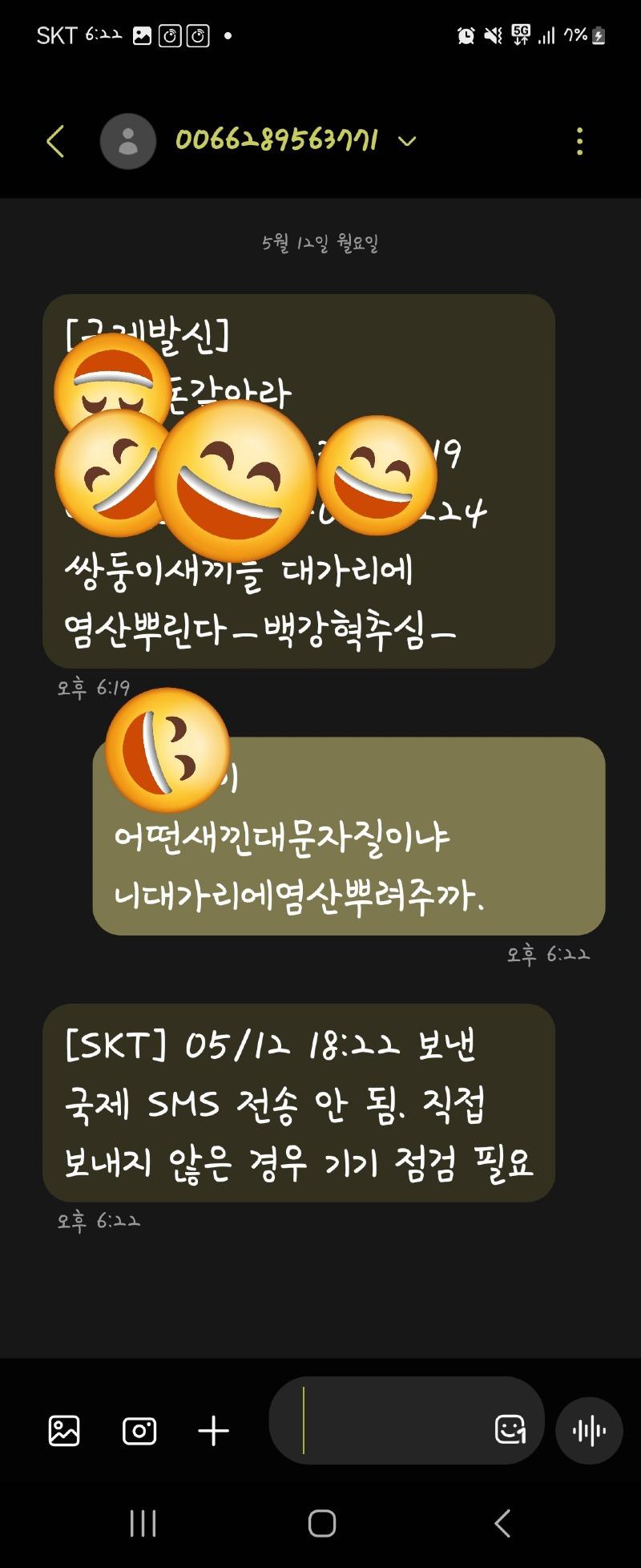The width and height of the screenshot is (641, 1568).
Task: Open the plus attachment options
Action: coord(213,1430)
